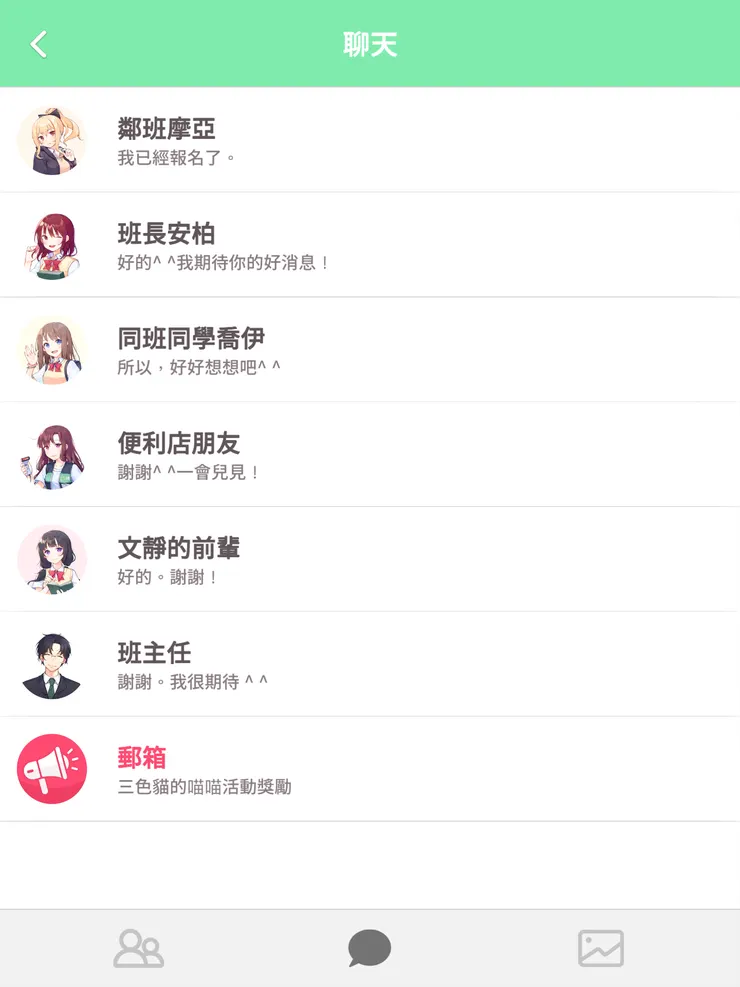
Task: Tap 文靜的前輩's avatar picture
Action: click(x=52, y=559)
